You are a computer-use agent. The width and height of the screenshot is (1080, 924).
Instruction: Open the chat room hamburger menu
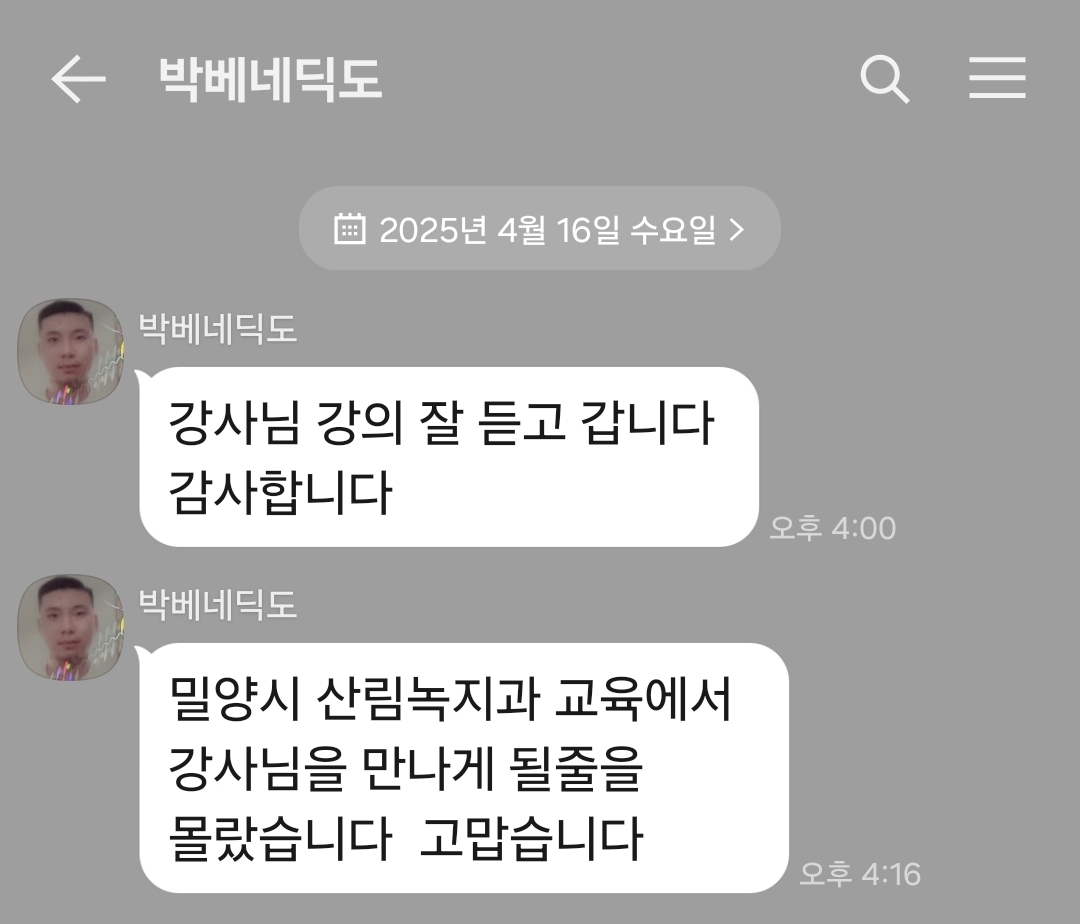click(997, 79)
